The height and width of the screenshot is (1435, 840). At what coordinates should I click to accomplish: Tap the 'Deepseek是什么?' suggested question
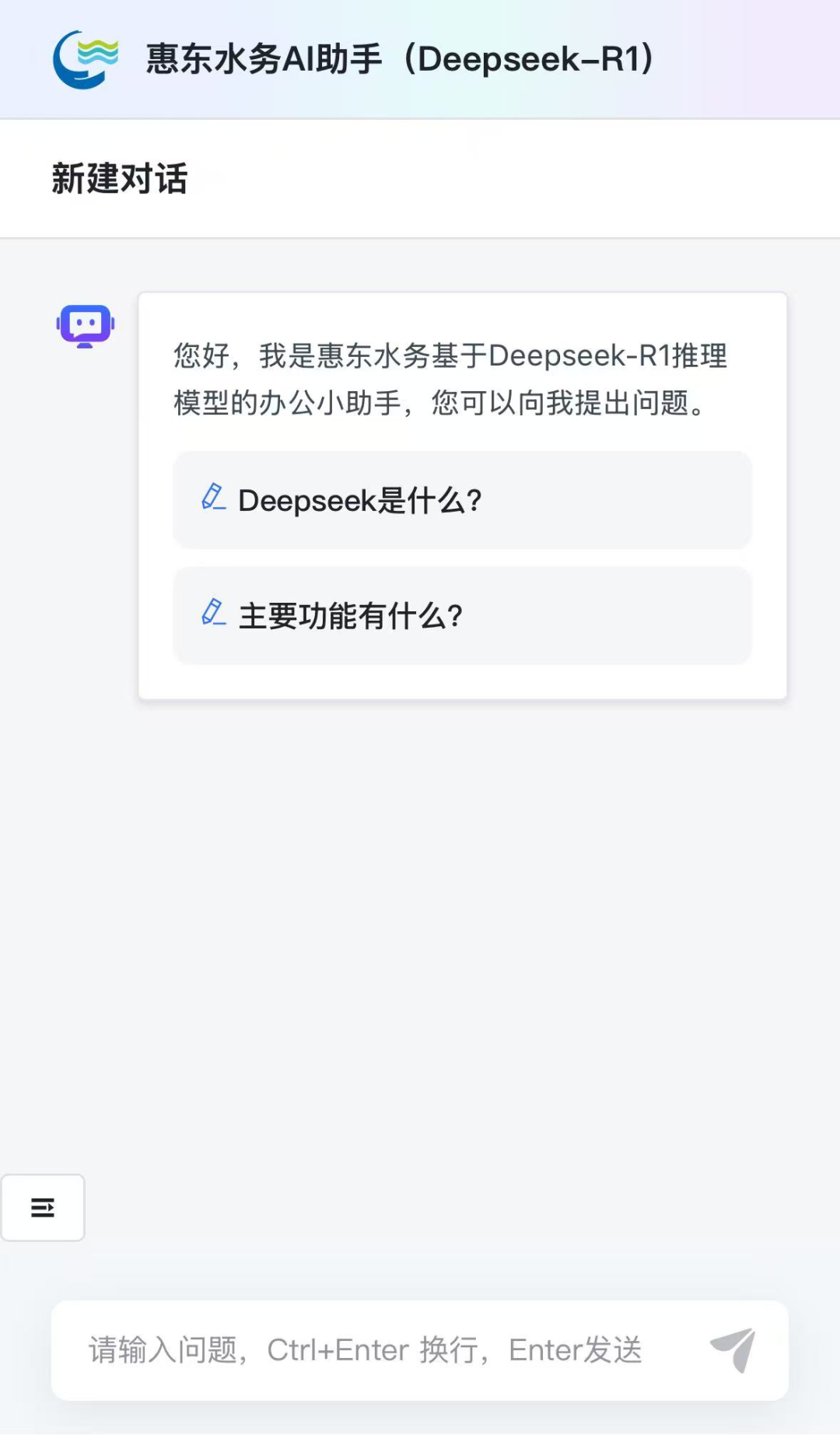coord(462,500)
